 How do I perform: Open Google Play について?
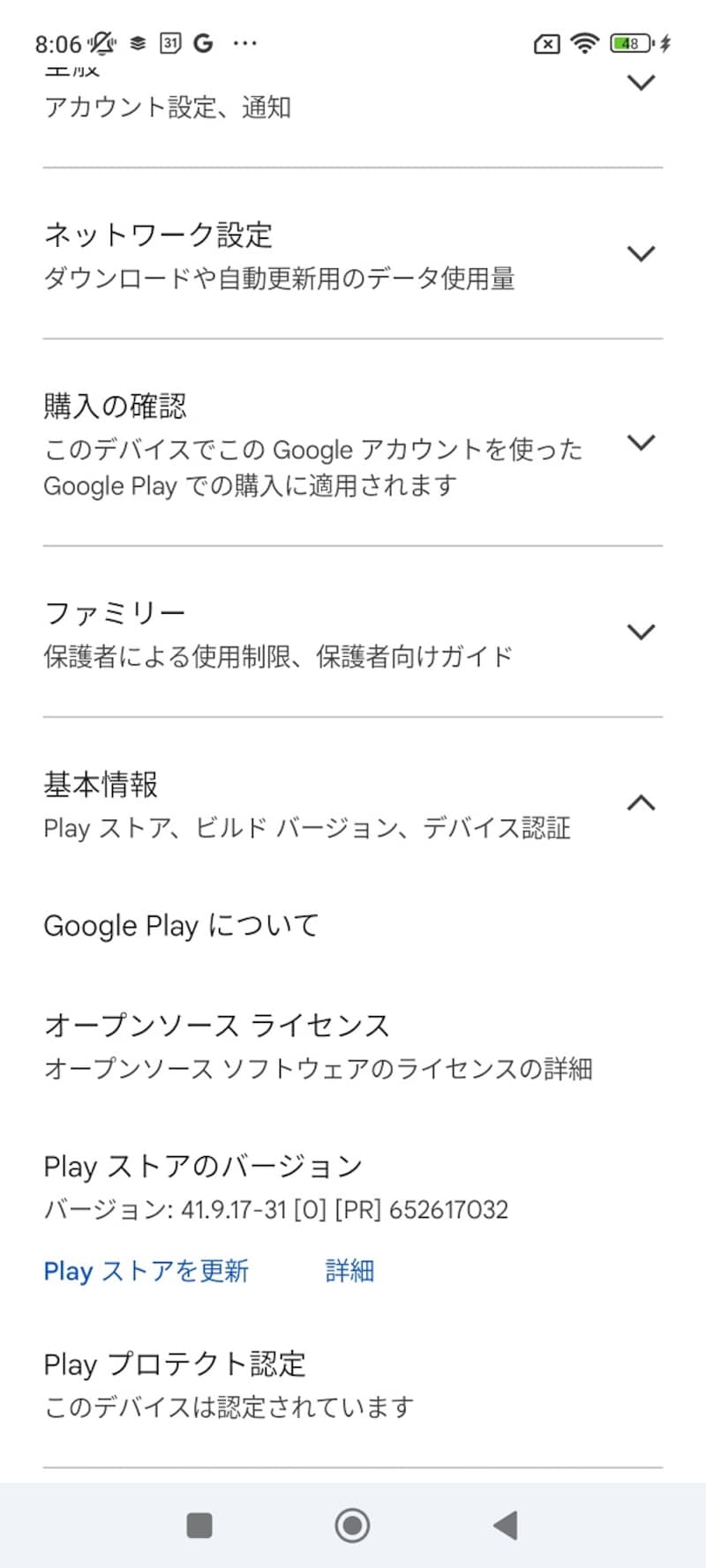(182, 925)
